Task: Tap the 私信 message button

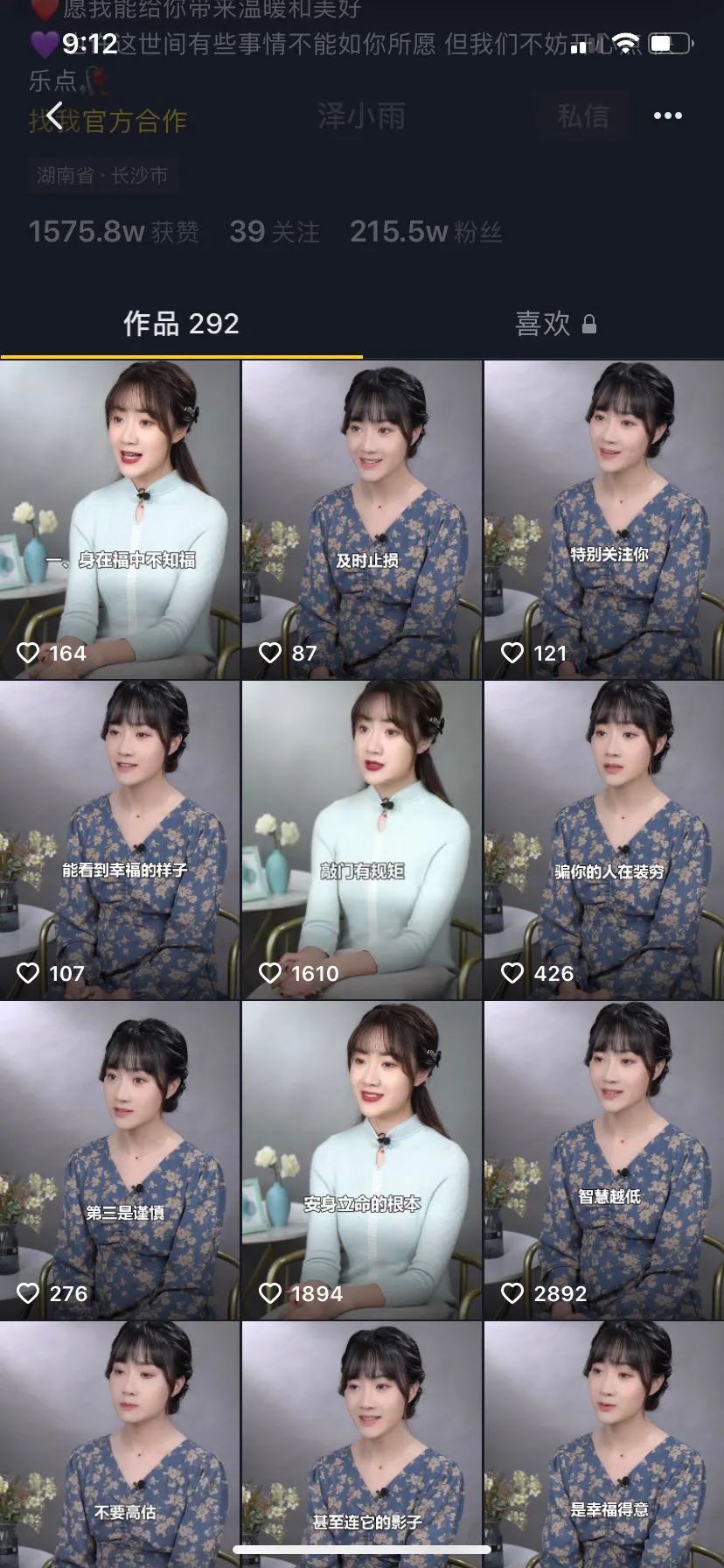Action: coord(583,115)
